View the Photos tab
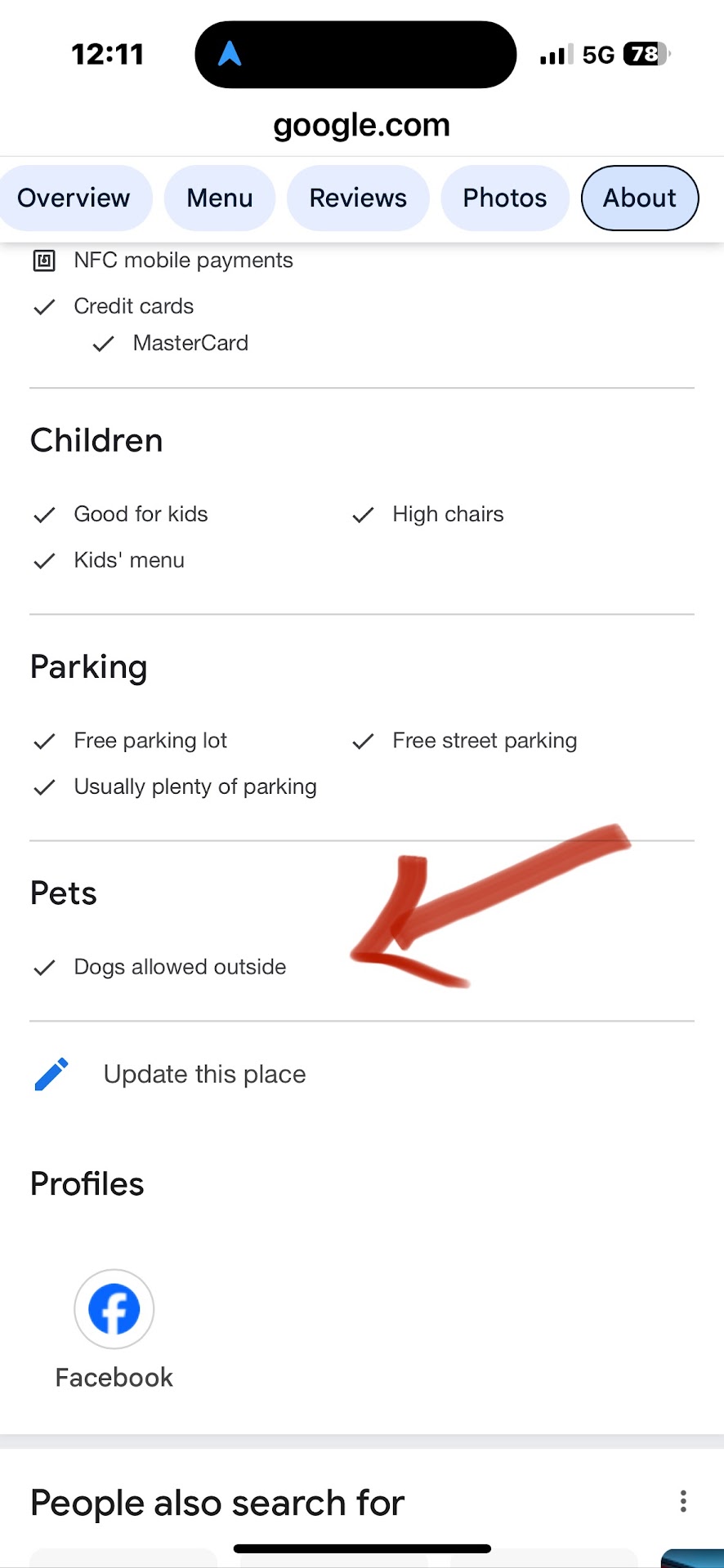724x1568 pixels. [504, 198]
